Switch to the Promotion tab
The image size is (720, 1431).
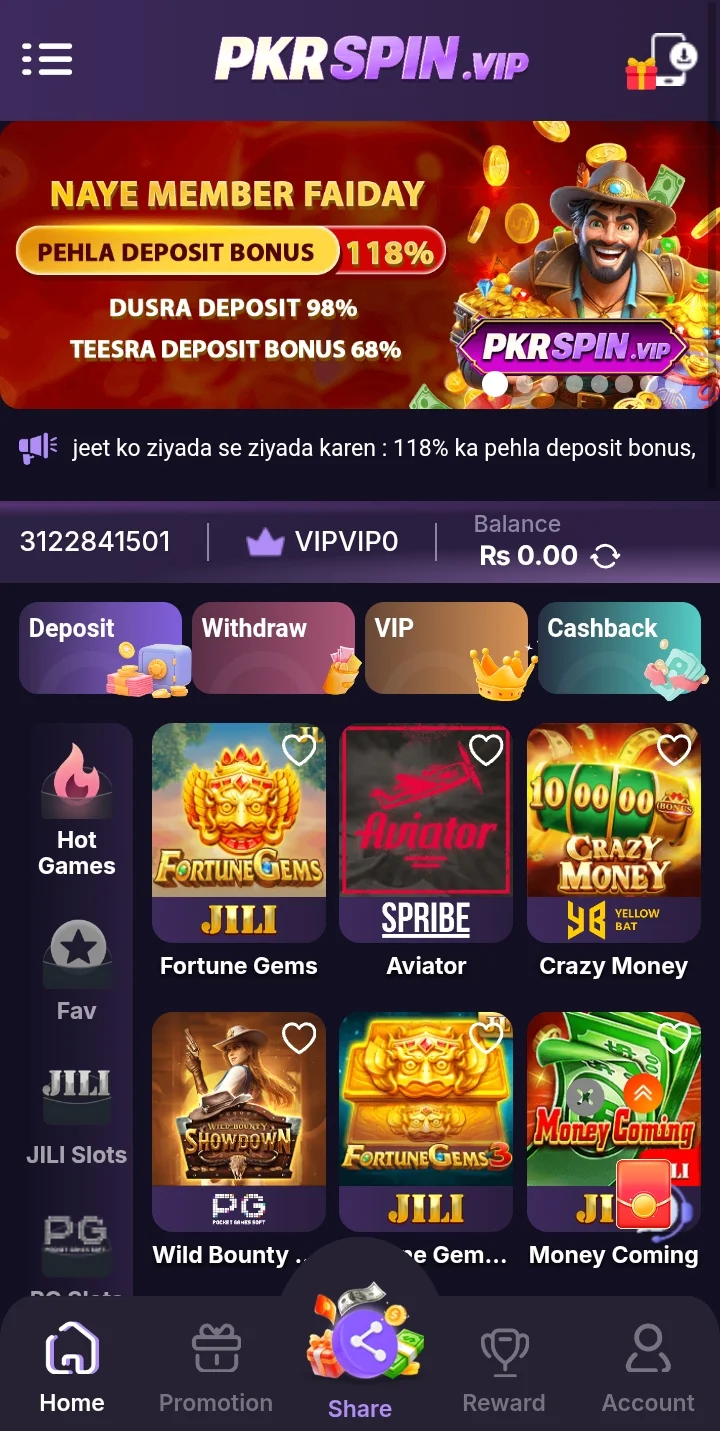216,1367
